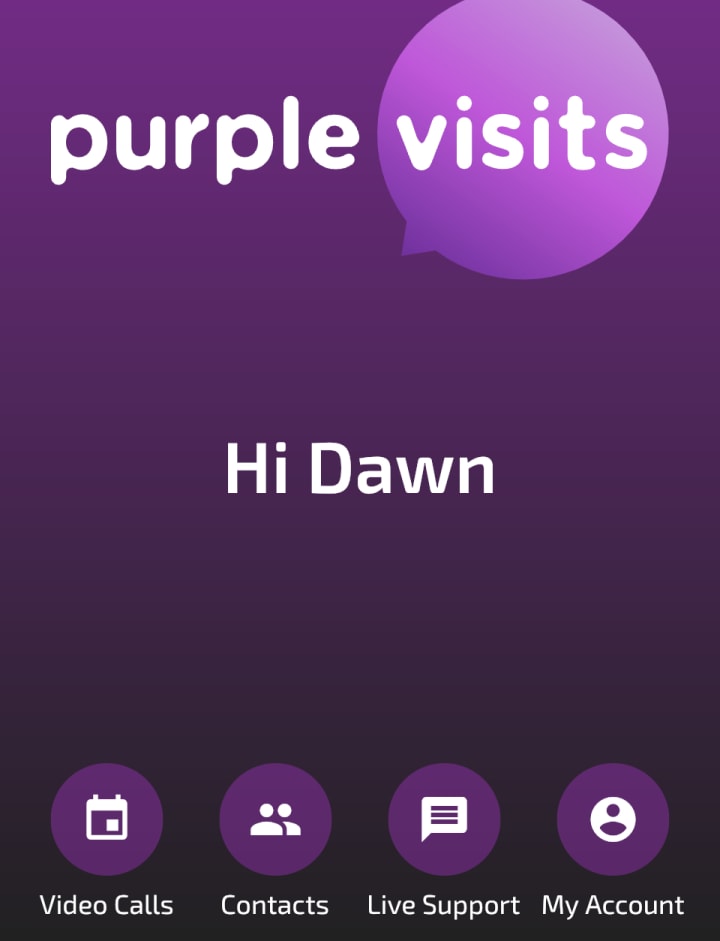Viewport: 720px width, 941px height.
Task: Start a Live Support chat
Action: (x=444, y=819)
